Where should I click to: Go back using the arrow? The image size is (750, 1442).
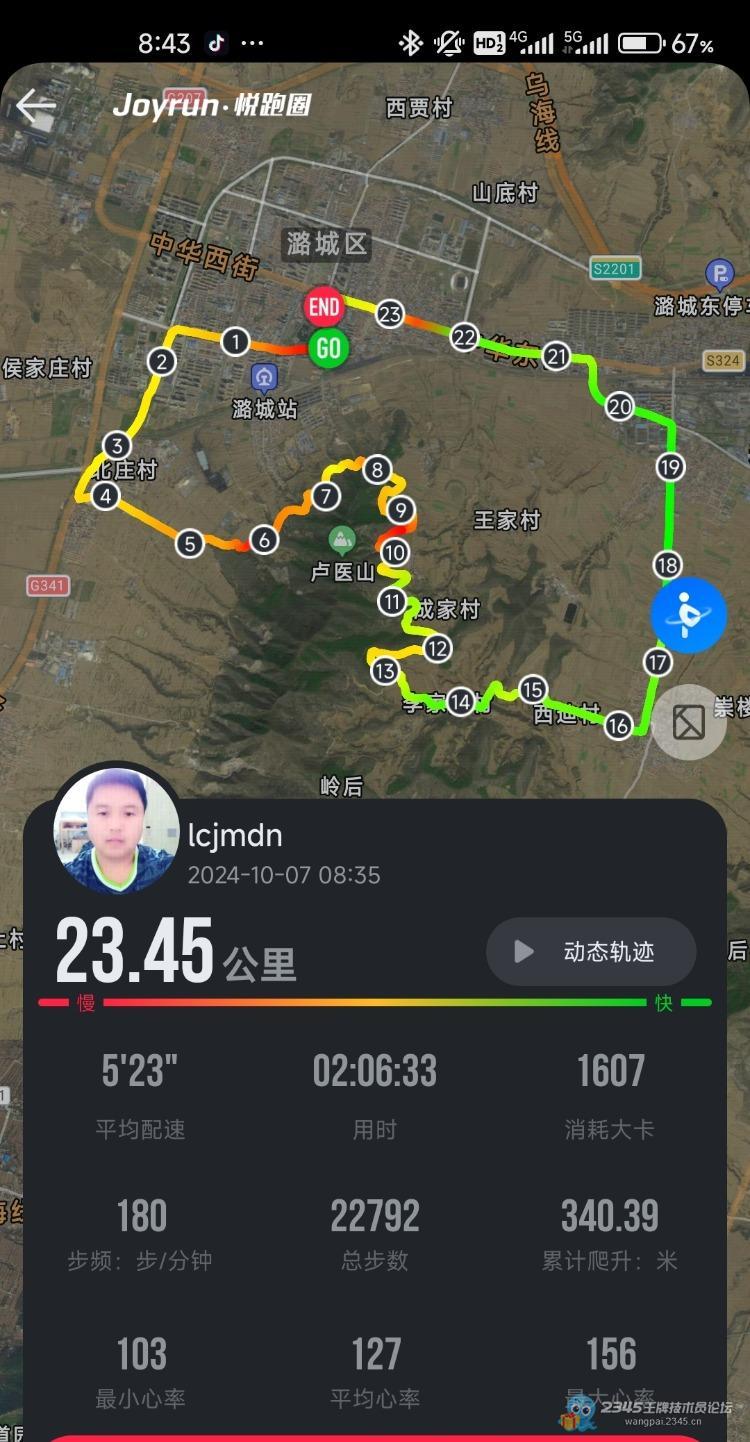point(36,106)
